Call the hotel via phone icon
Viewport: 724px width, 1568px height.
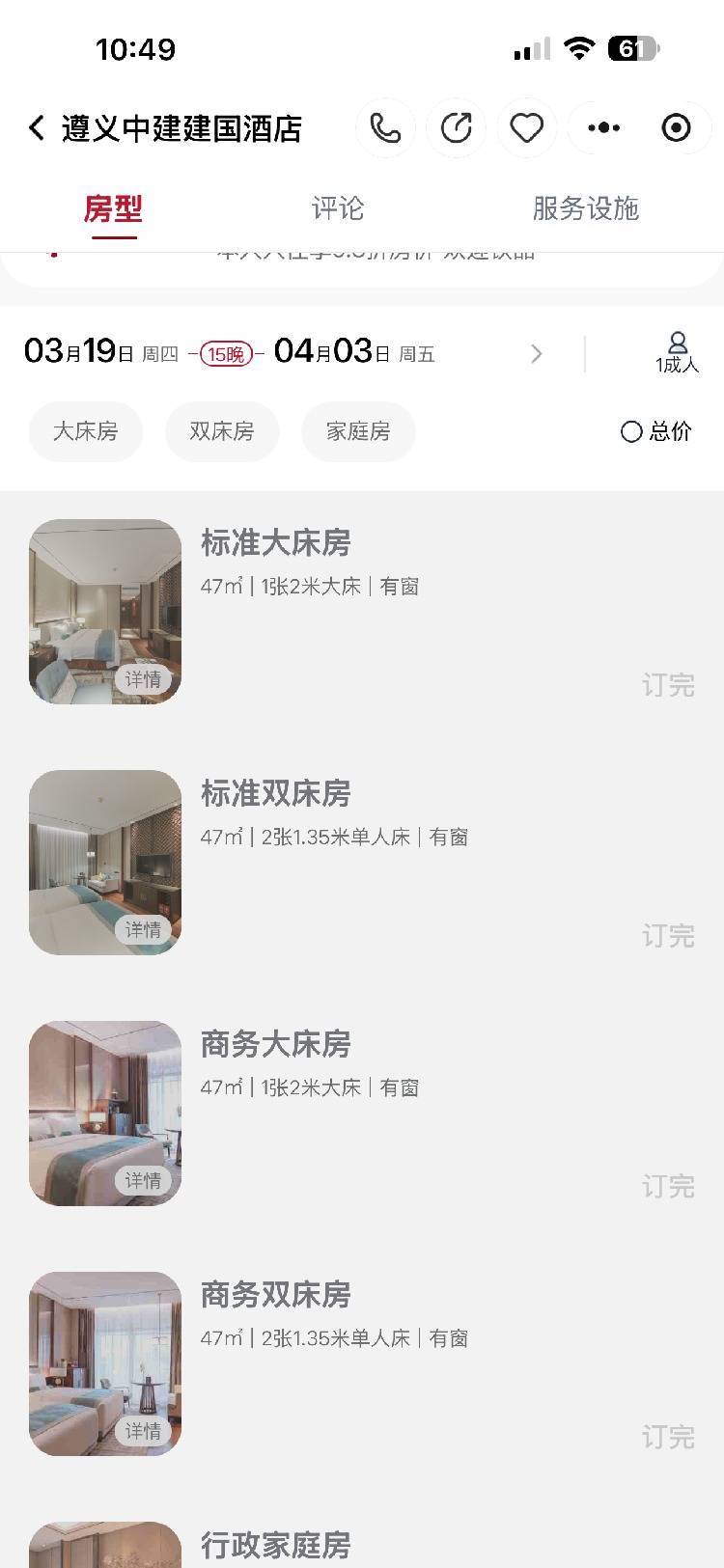pyautogui.click(x=385, y=127)
